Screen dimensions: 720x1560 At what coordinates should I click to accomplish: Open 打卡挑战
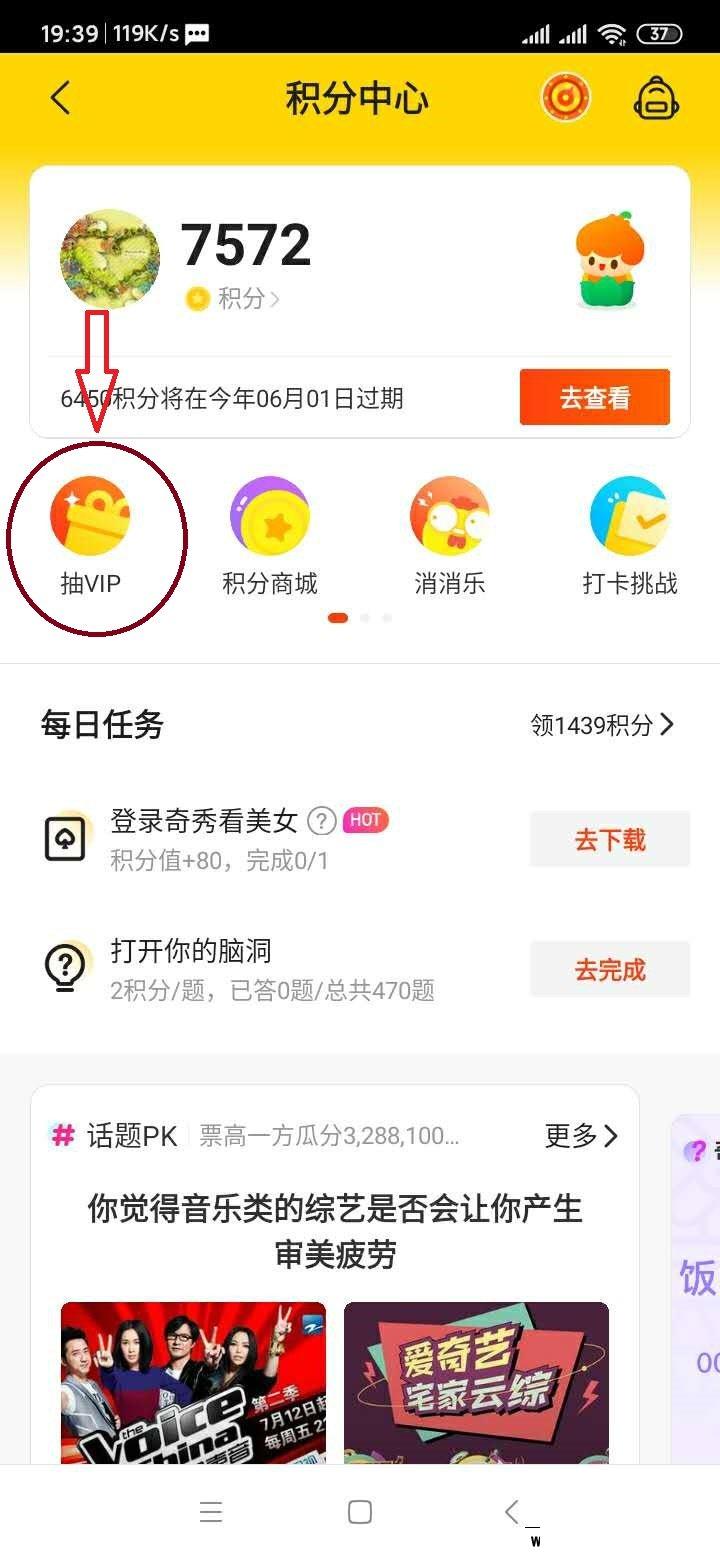pyautogui.click(x=629, y=537)
